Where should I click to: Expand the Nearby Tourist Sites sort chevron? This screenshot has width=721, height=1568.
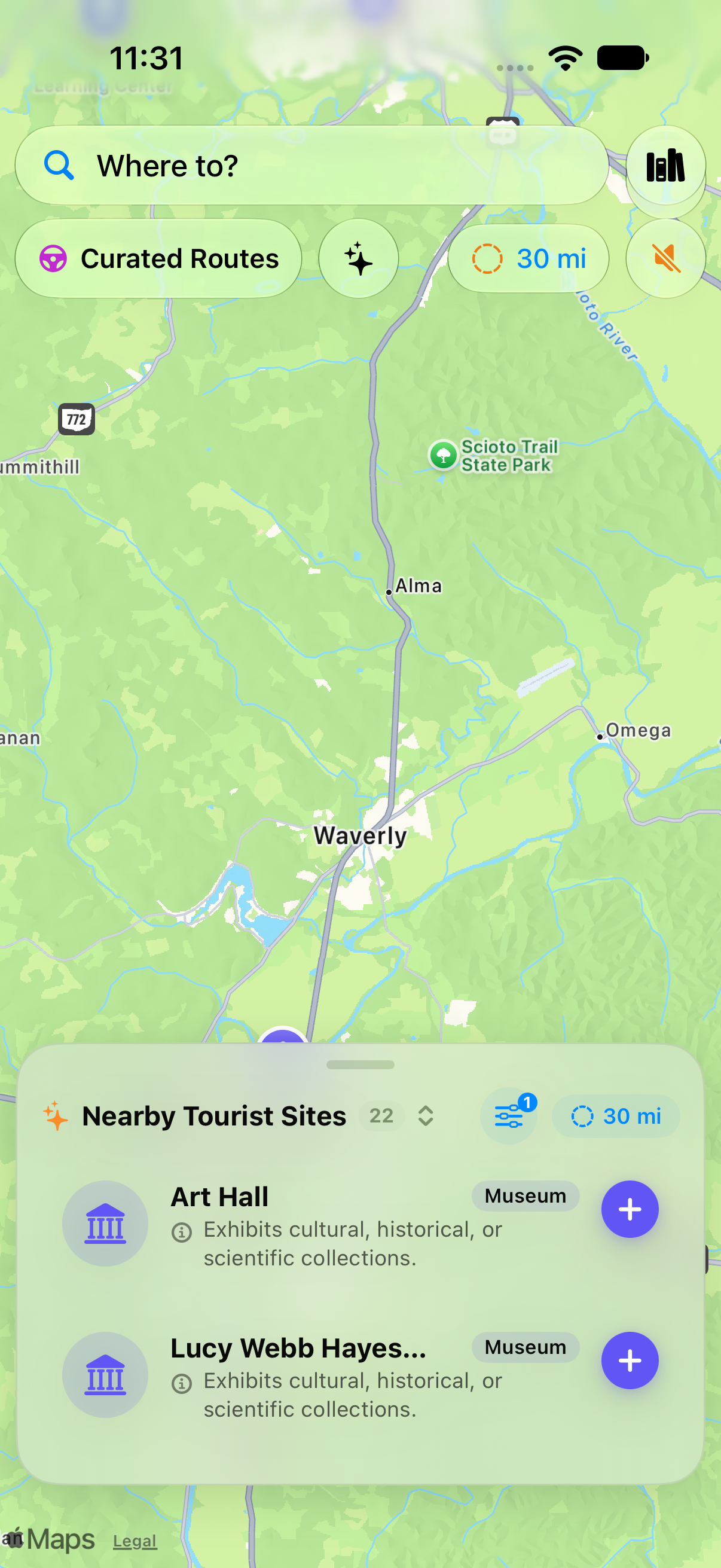point(426,1116)
